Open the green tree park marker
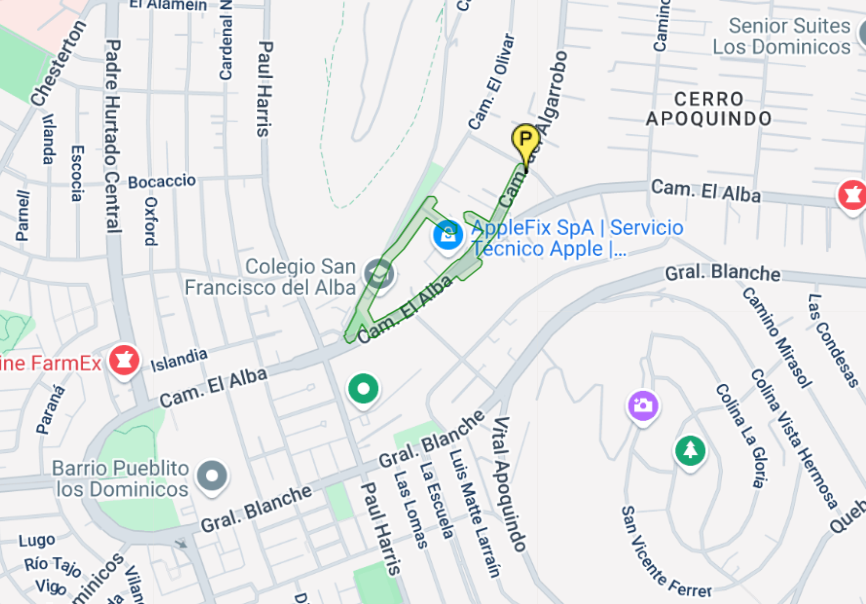Viewport: 866px width, 604px height. click(689, 450)
